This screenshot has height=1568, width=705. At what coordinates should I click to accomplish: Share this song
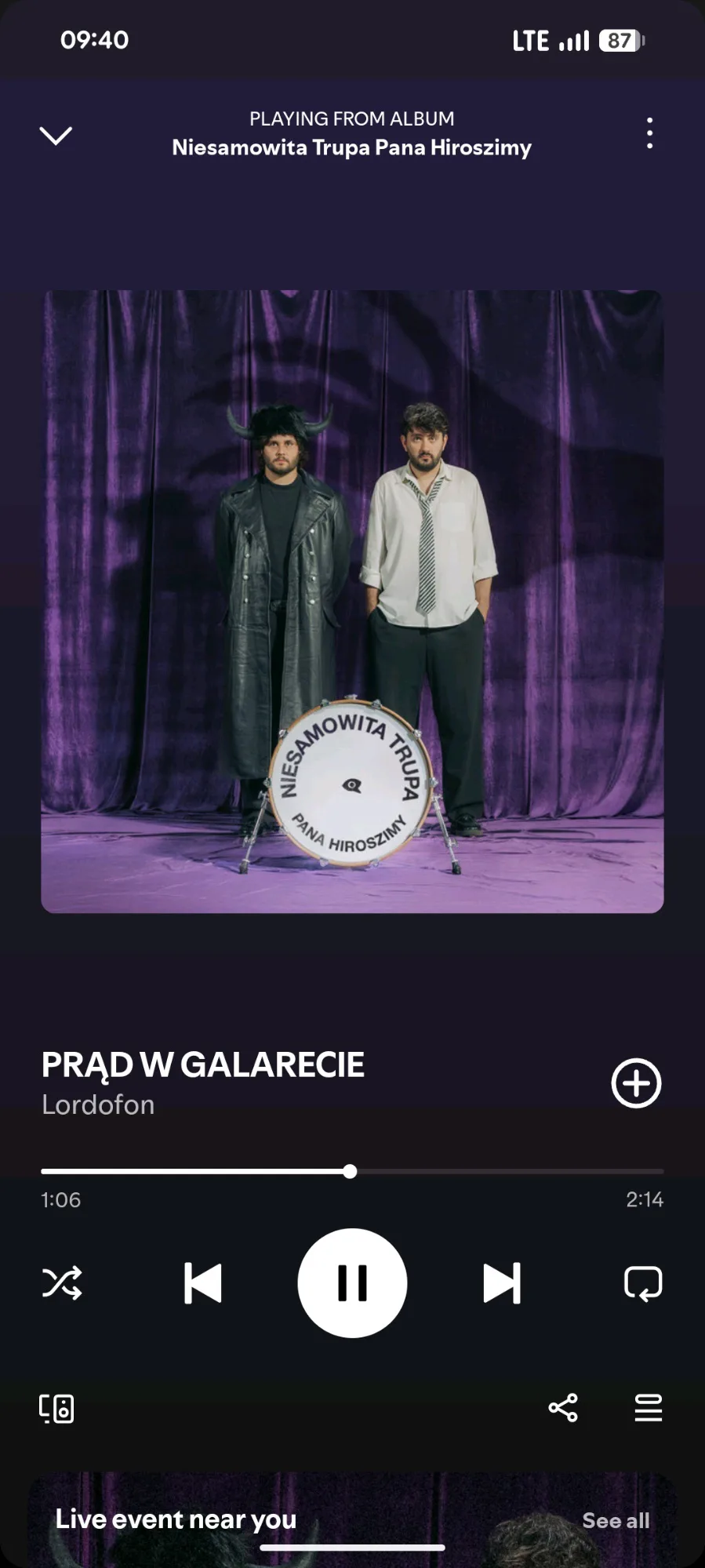pos(563,1408)
